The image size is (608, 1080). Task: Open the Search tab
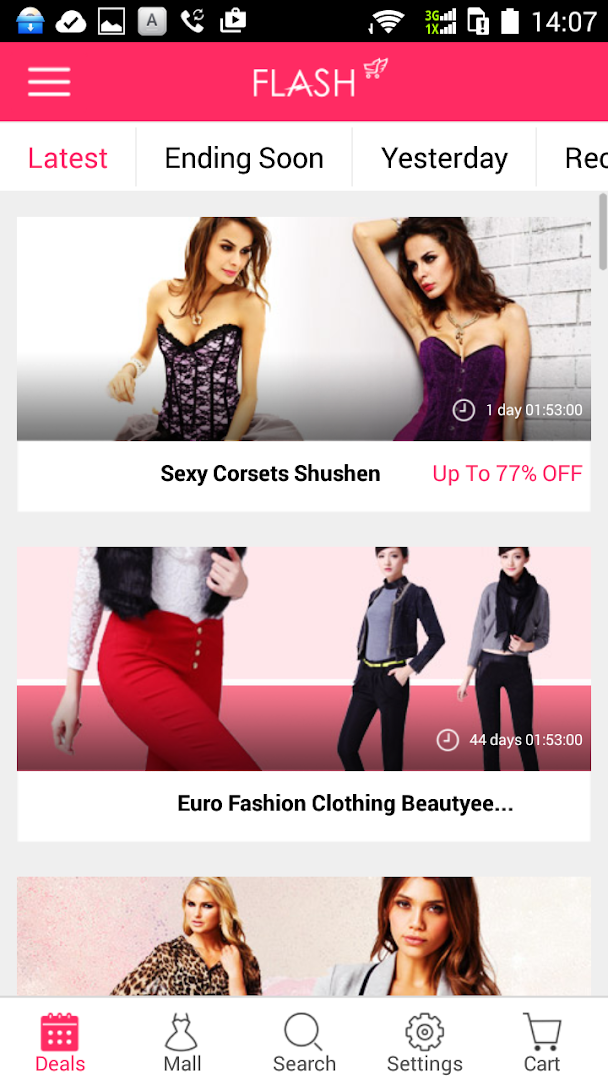pyautogui.click(x=304, y=1042)
